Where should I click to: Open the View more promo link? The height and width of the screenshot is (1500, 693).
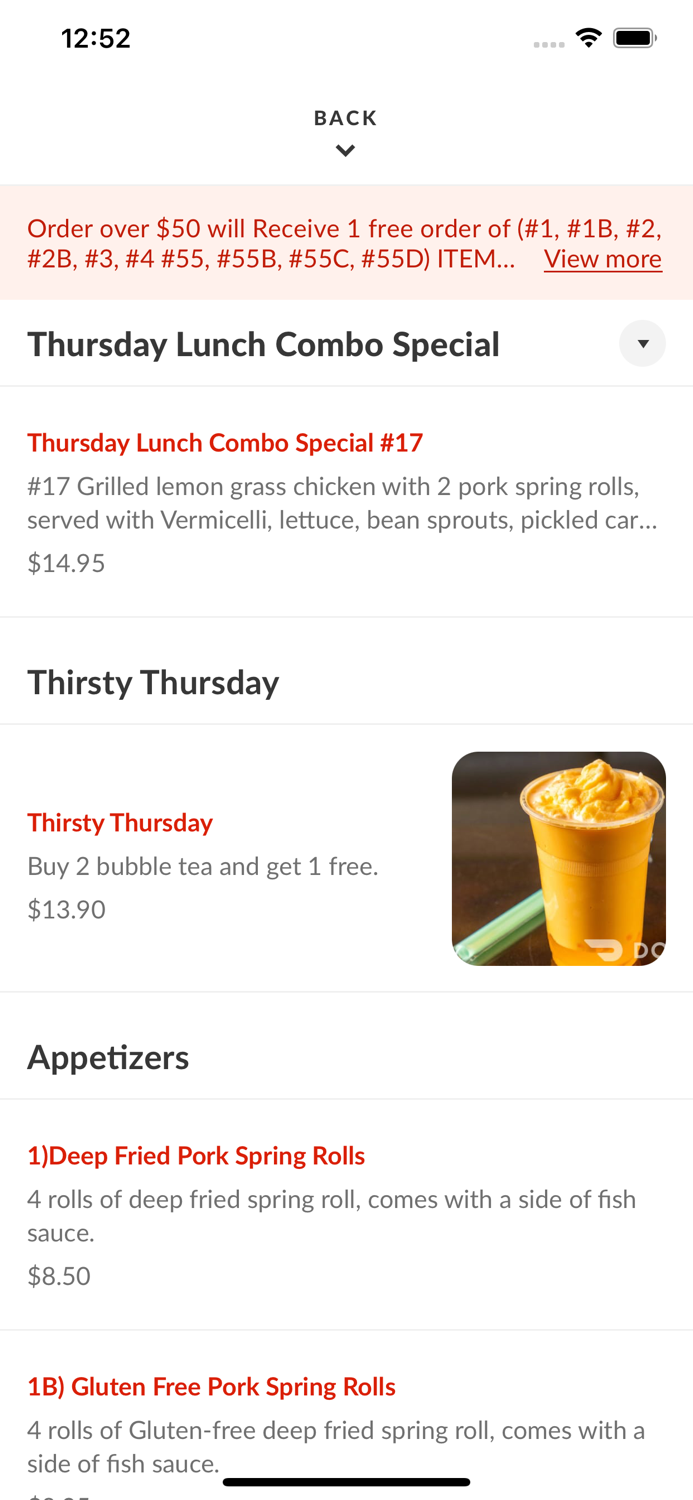(x=602, y=259)
